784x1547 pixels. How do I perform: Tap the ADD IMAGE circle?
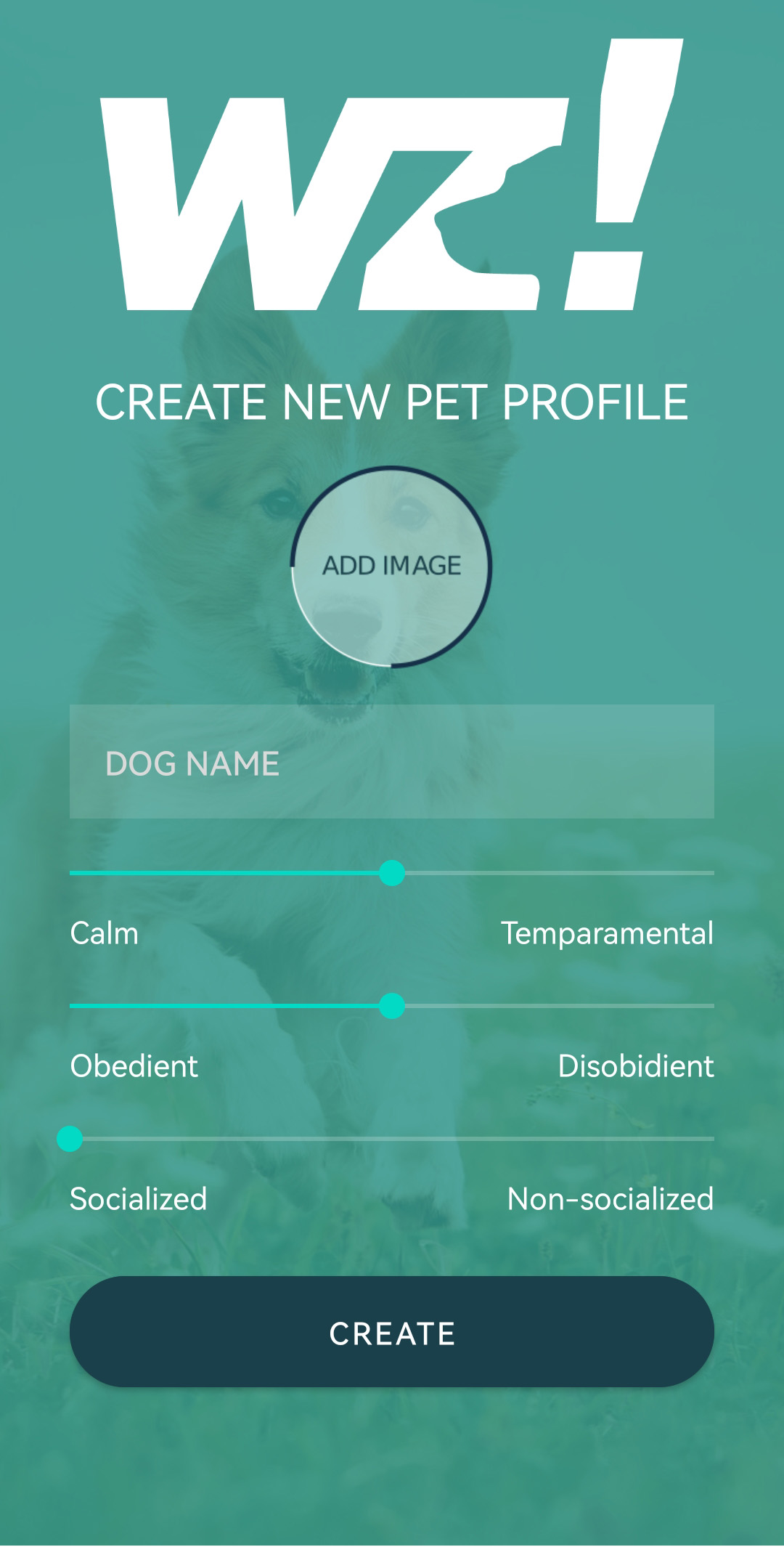(x=391, y=566)
